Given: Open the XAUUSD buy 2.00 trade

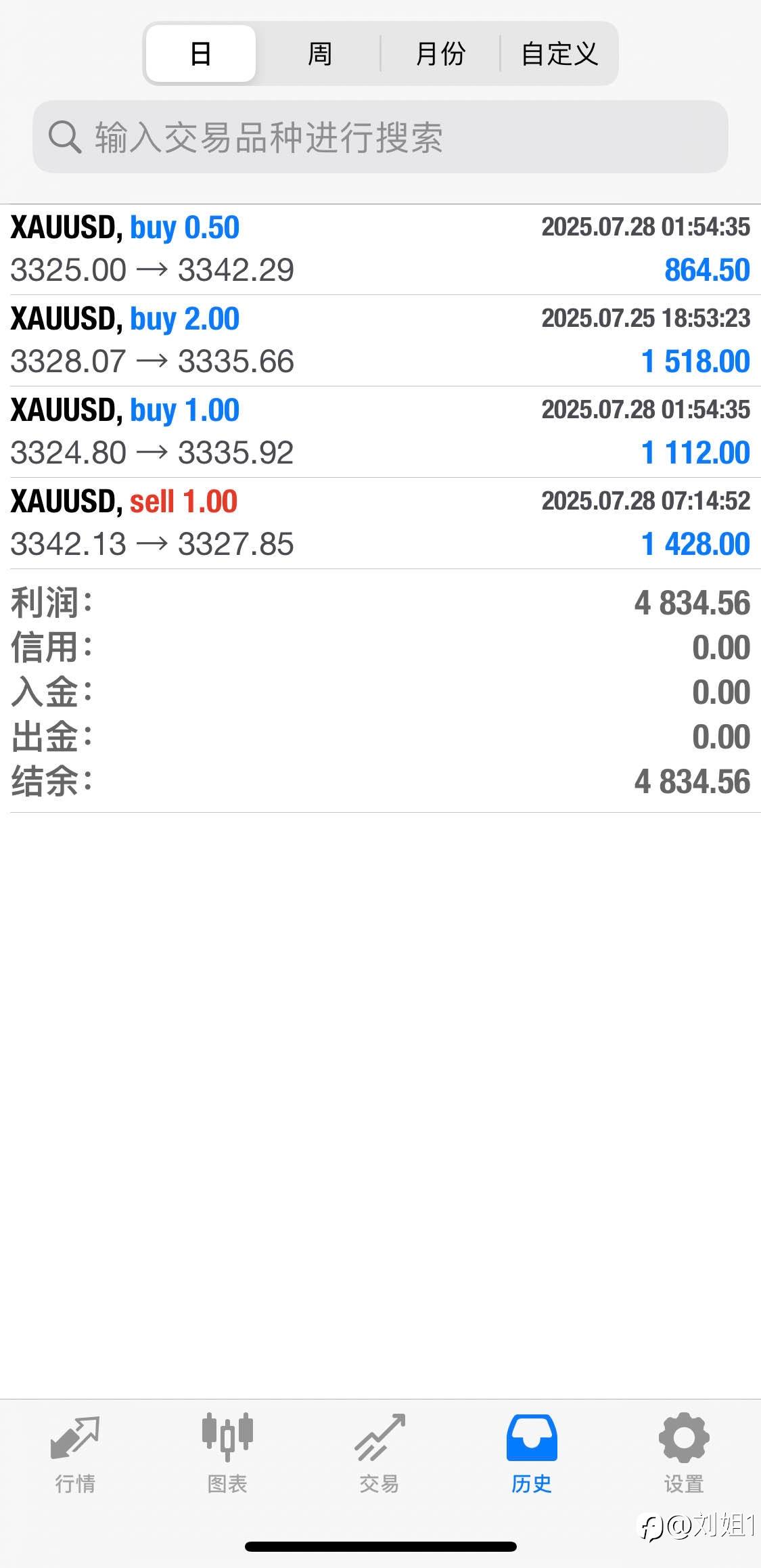Looking at the screenshot, I should tap(380, 340).
